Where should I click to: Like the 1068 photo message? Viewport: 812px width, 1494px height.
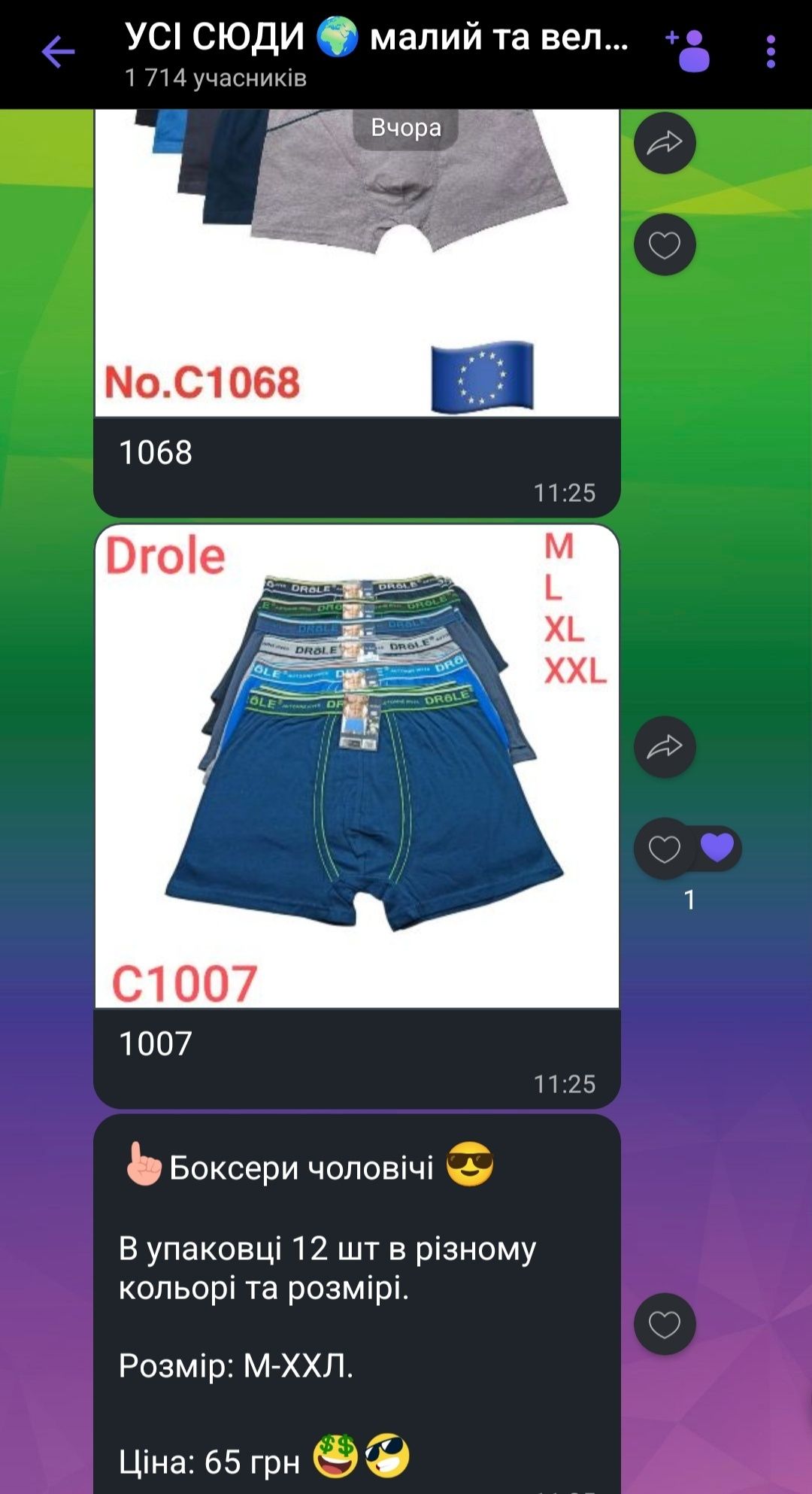coord(665,244)
